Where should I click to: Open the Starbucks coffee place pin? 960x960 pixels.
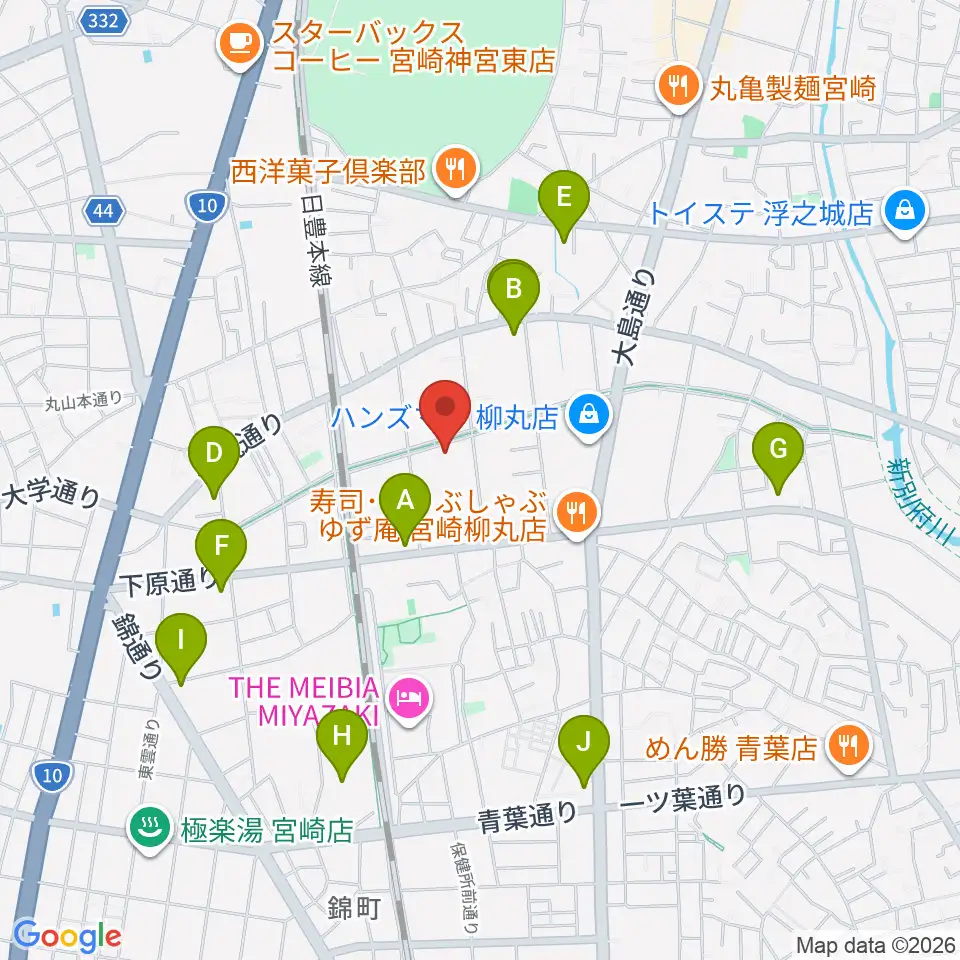(x=240, y=45)
